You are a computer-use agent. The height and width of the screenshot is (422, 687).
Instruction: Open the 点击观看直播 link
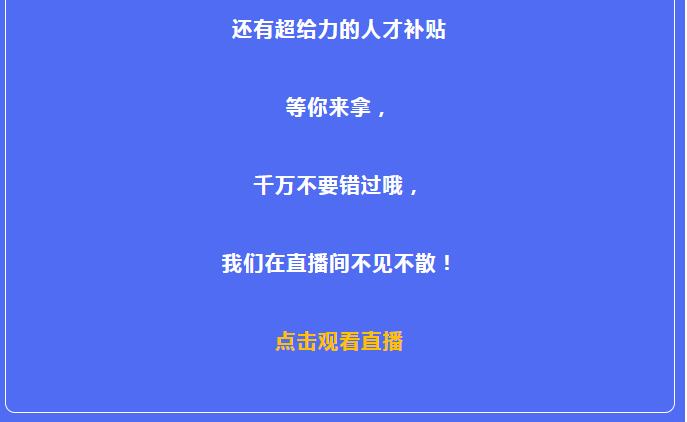tap(339, 342)
